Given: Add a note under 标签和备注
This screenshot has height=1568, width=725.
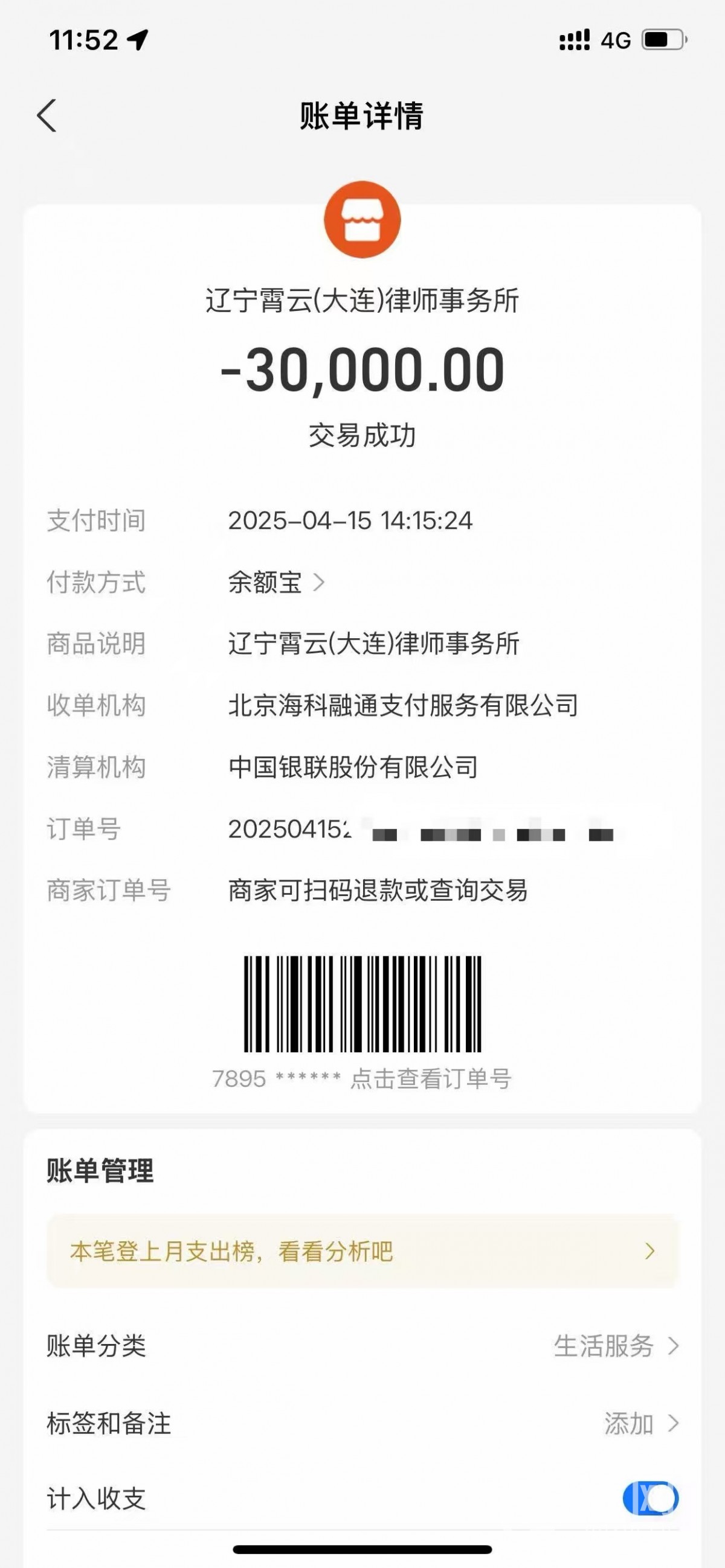Looking at the screenshot, I should click(x=640, y=1424).
